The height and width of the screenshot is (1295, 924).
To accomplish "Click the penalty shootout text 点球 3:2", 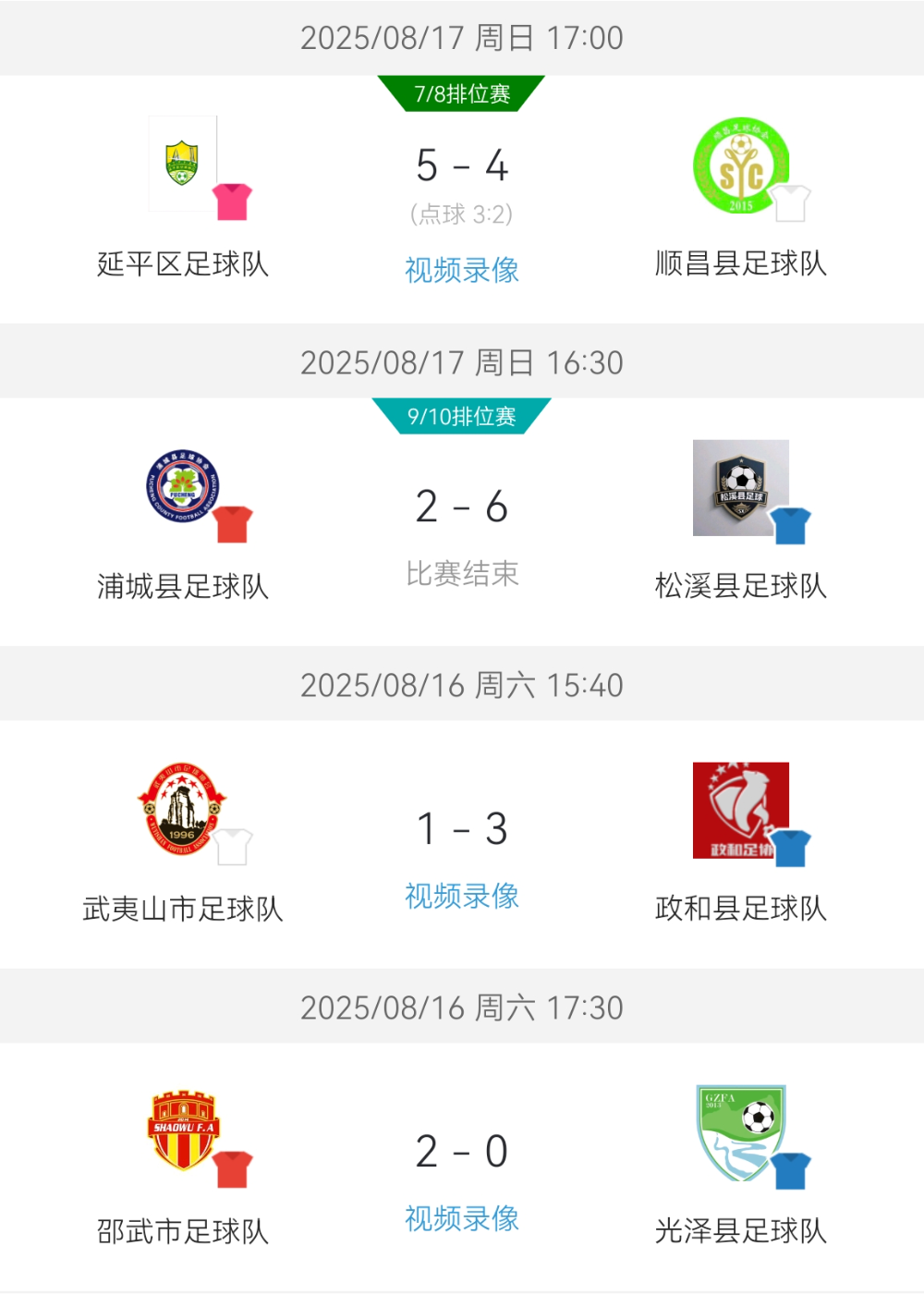I will tap(461, 214).
